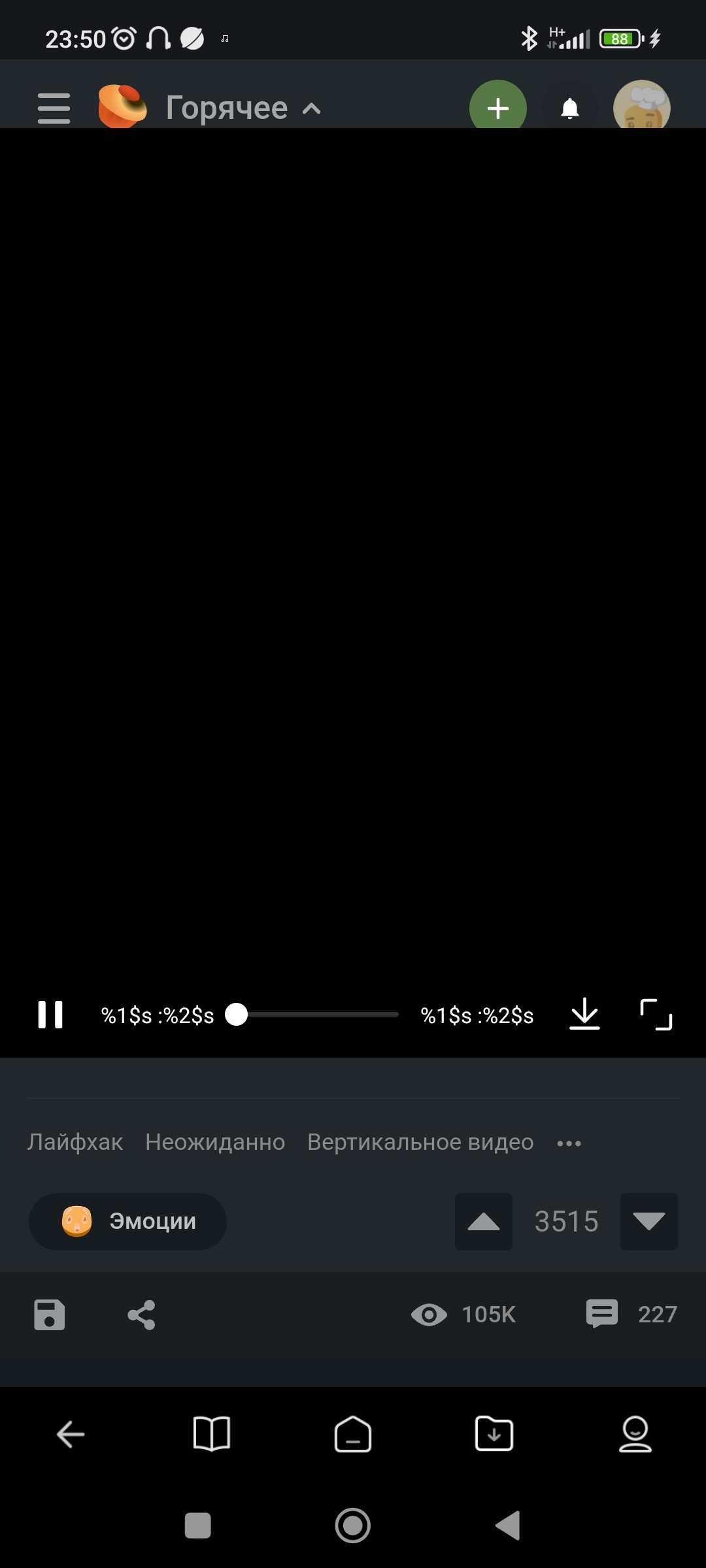Enter fullscreen video mode

click(x=656, y=1015)
